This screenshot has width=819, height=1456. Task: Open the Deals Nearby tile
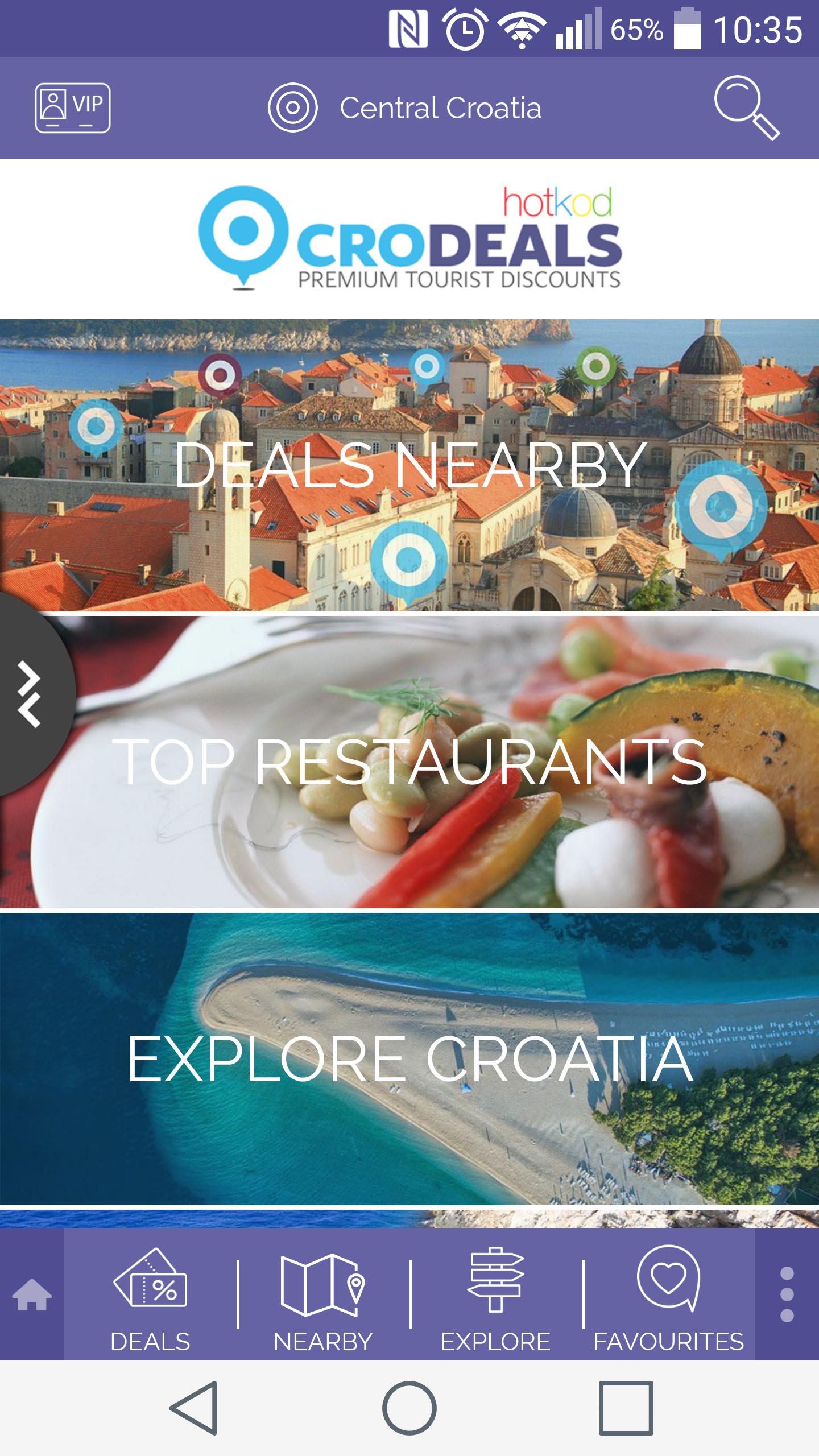[x=409, y=465]
